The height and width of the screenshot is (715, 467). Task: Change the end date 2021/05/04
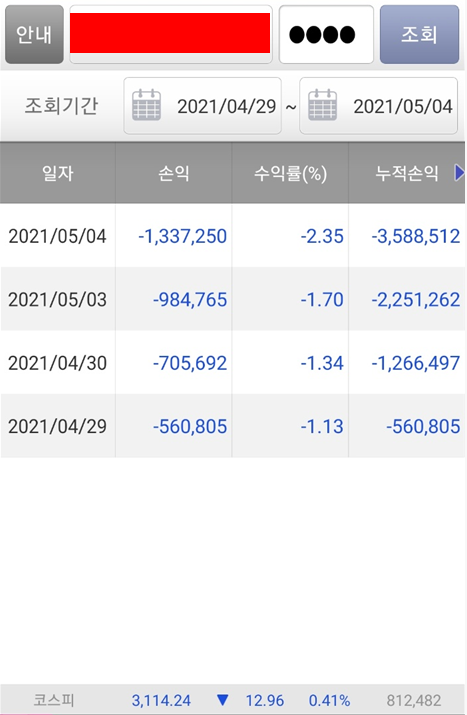tap(379, 106)
